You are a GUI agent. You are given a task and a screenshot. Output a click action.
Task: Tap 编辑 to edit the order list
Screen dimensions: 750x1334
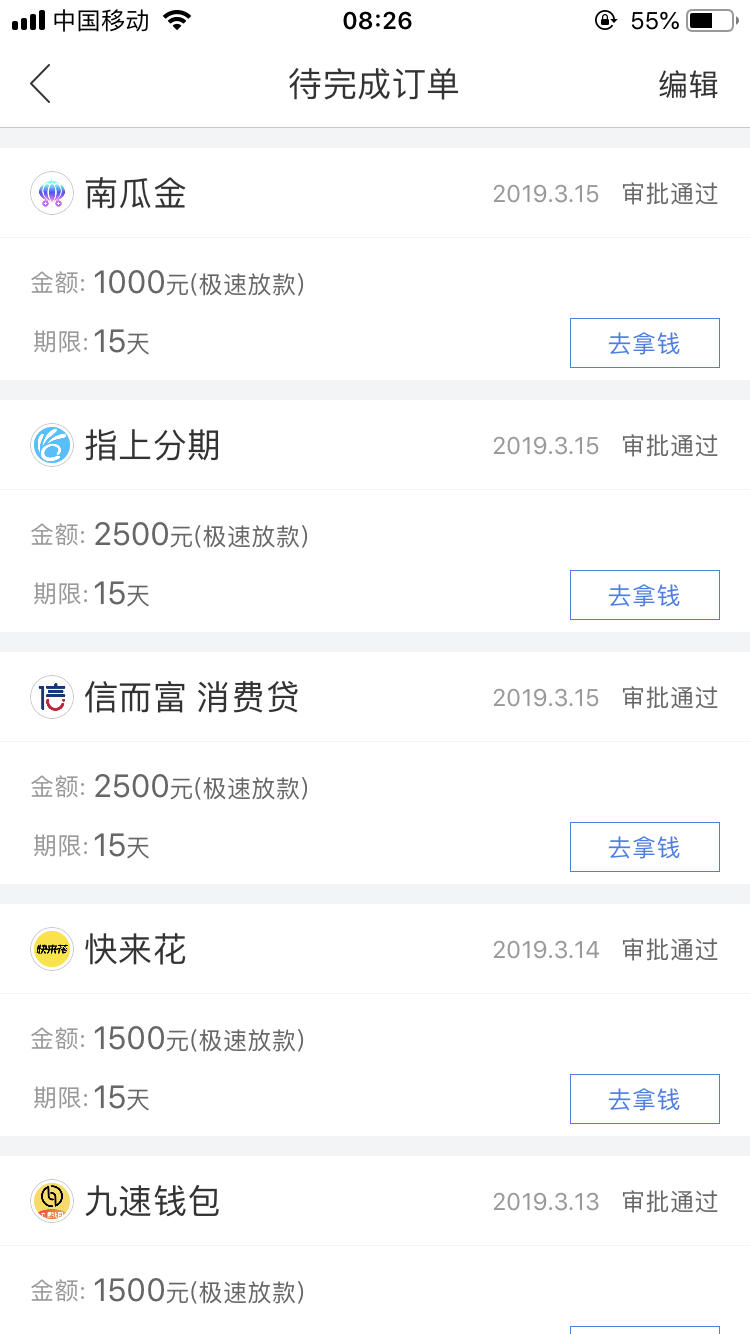click(688, 85)
